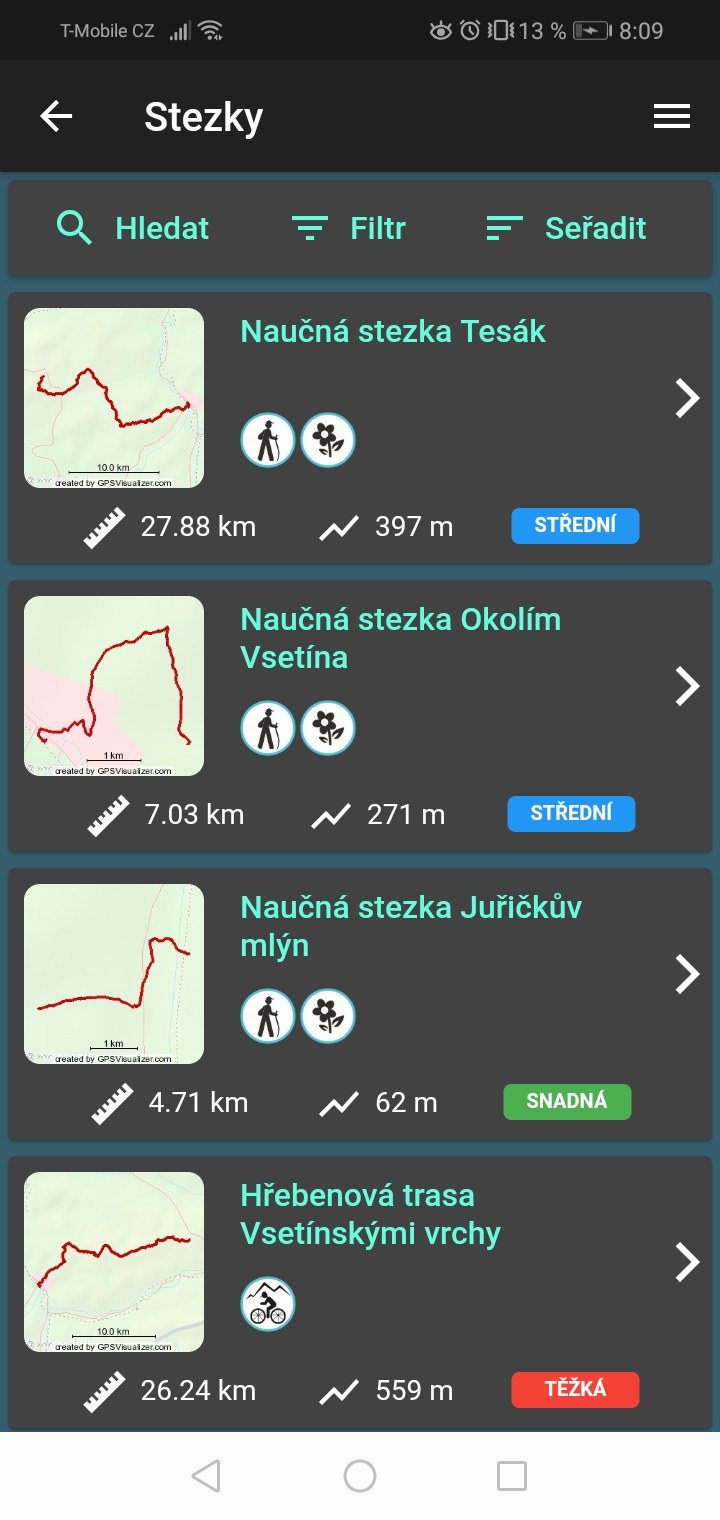Viewport: 720px width, 1520px height.
Task: Open Naučná stezka Okolím Vsetína card
Action: (360, 717)
